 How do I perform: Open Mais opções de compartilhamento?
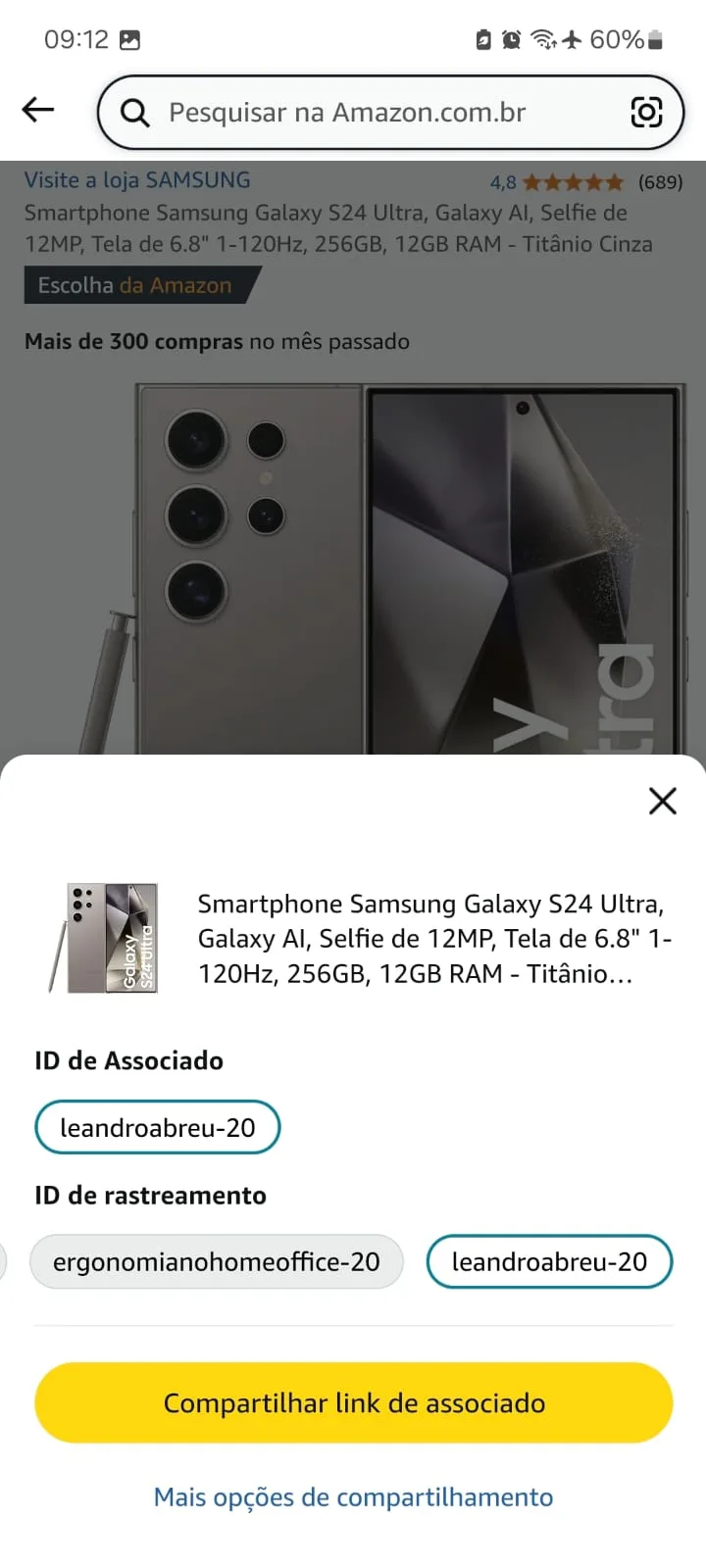(x=353, y=1497)
